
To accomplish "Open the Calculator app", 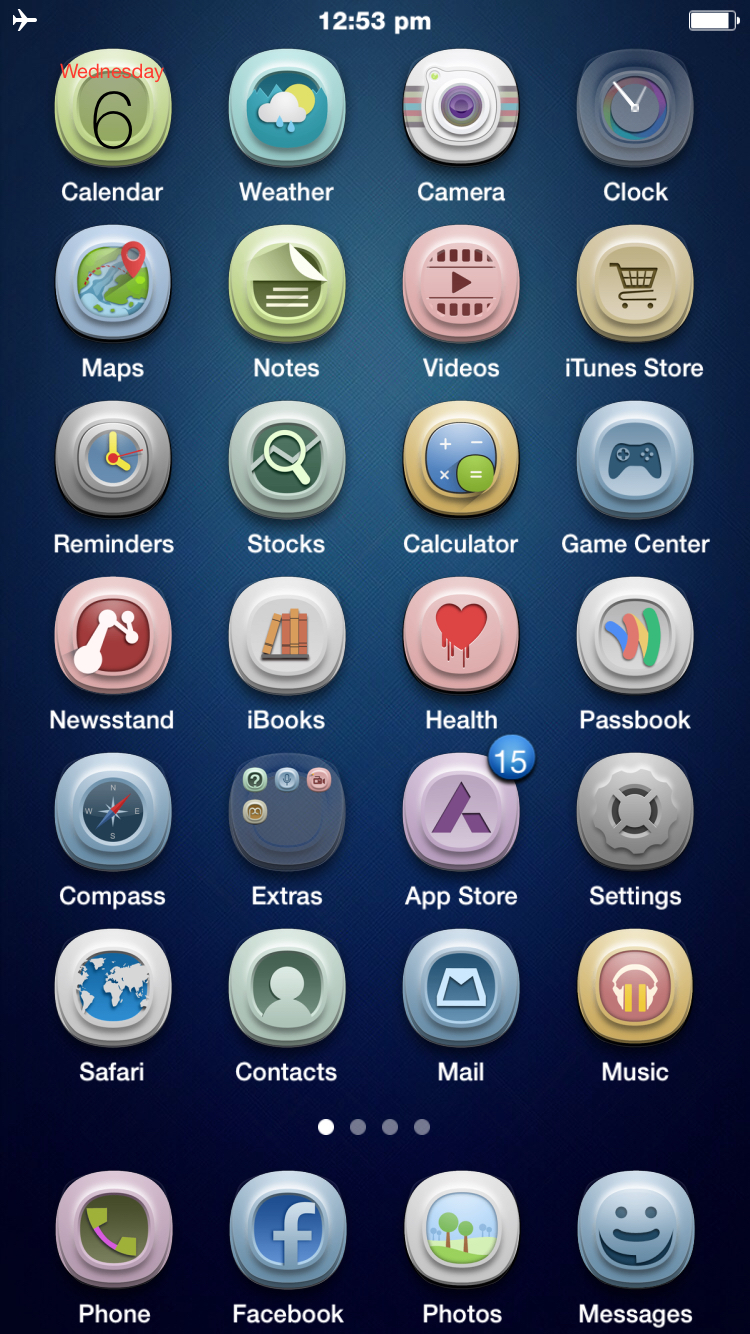I will tap(461, 460).
